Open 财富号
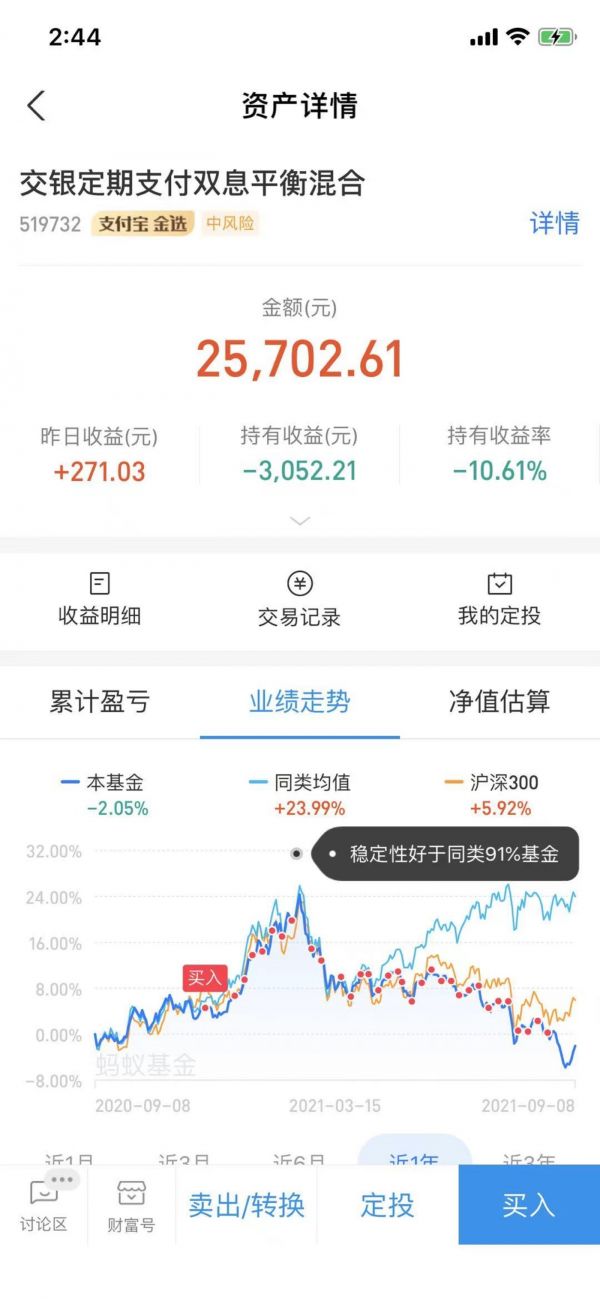The width and height of the screenshot is (600, 1299). point(131,1205)
